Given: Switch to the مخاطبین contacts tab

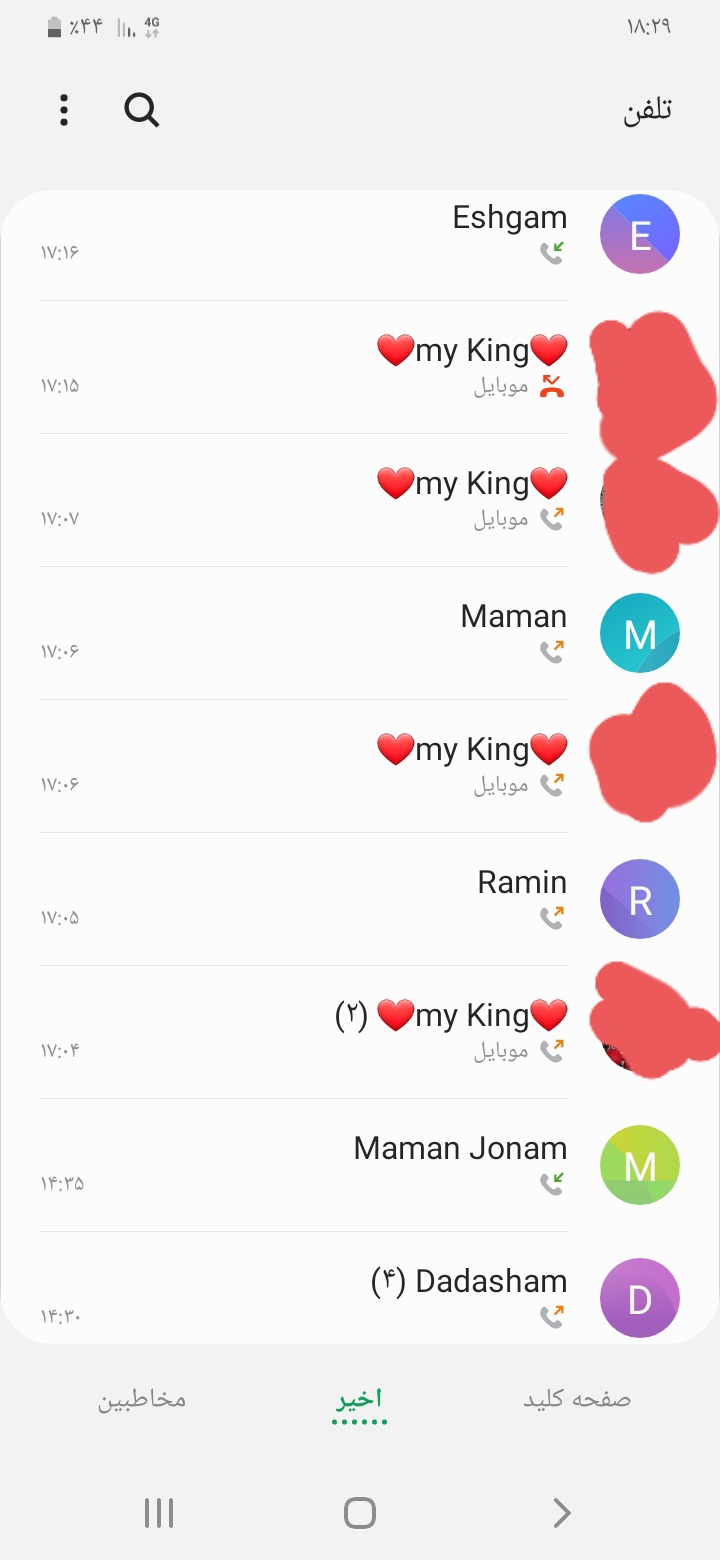Looking at the screenshot, I should pyautogui.click(x=142, y=1399).
